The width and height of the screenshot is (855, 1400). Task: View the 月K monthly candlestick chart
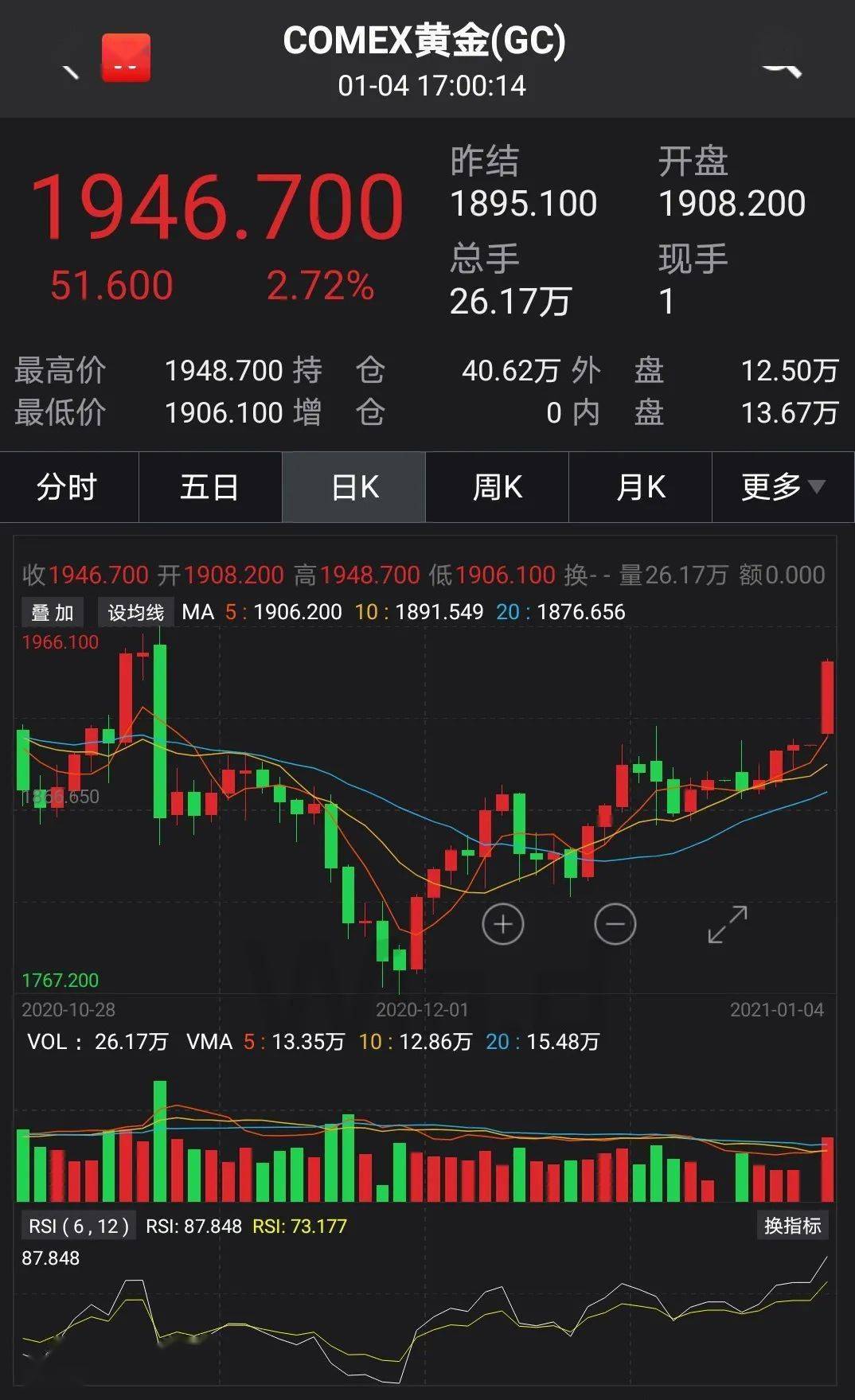click(641, 487)
